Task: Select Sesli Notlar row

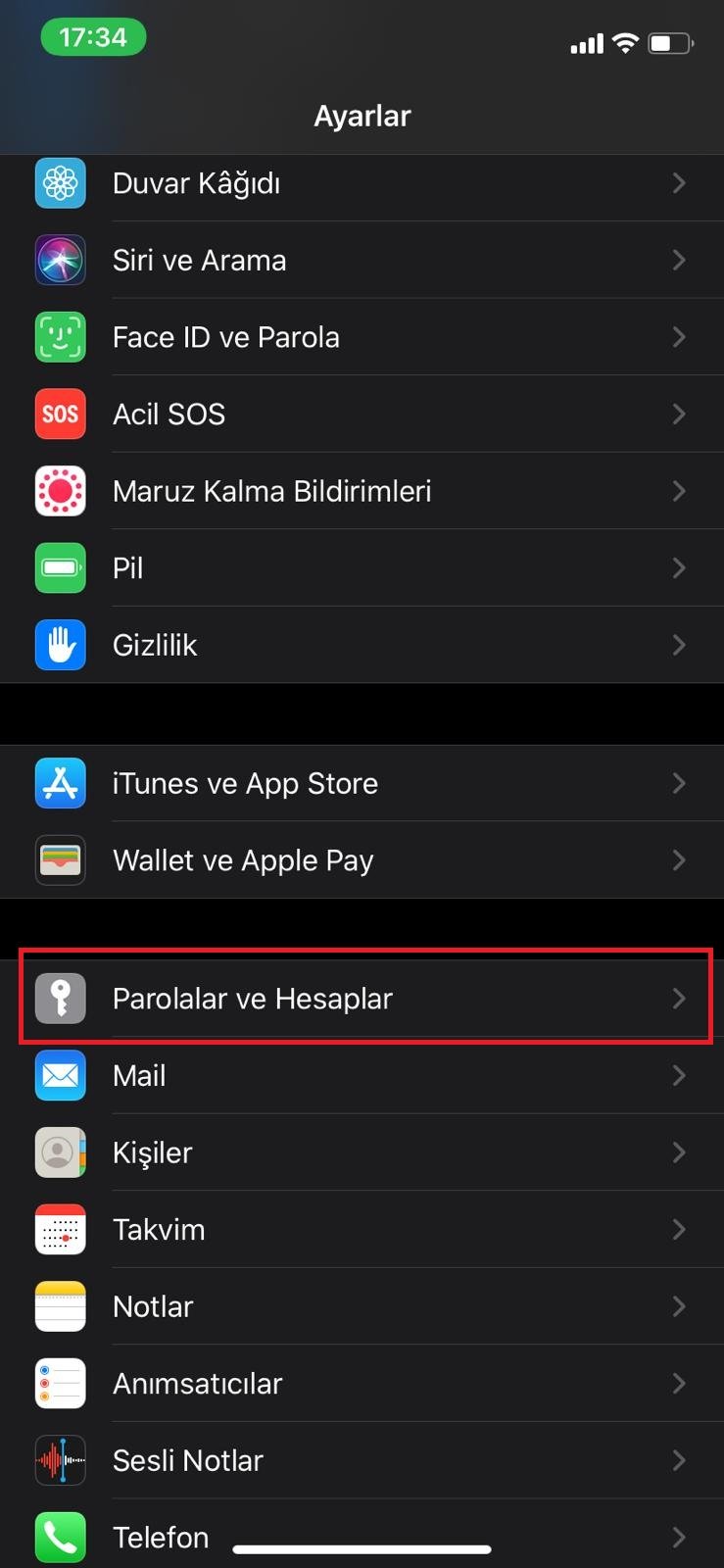Action: tap(362, 1460)
